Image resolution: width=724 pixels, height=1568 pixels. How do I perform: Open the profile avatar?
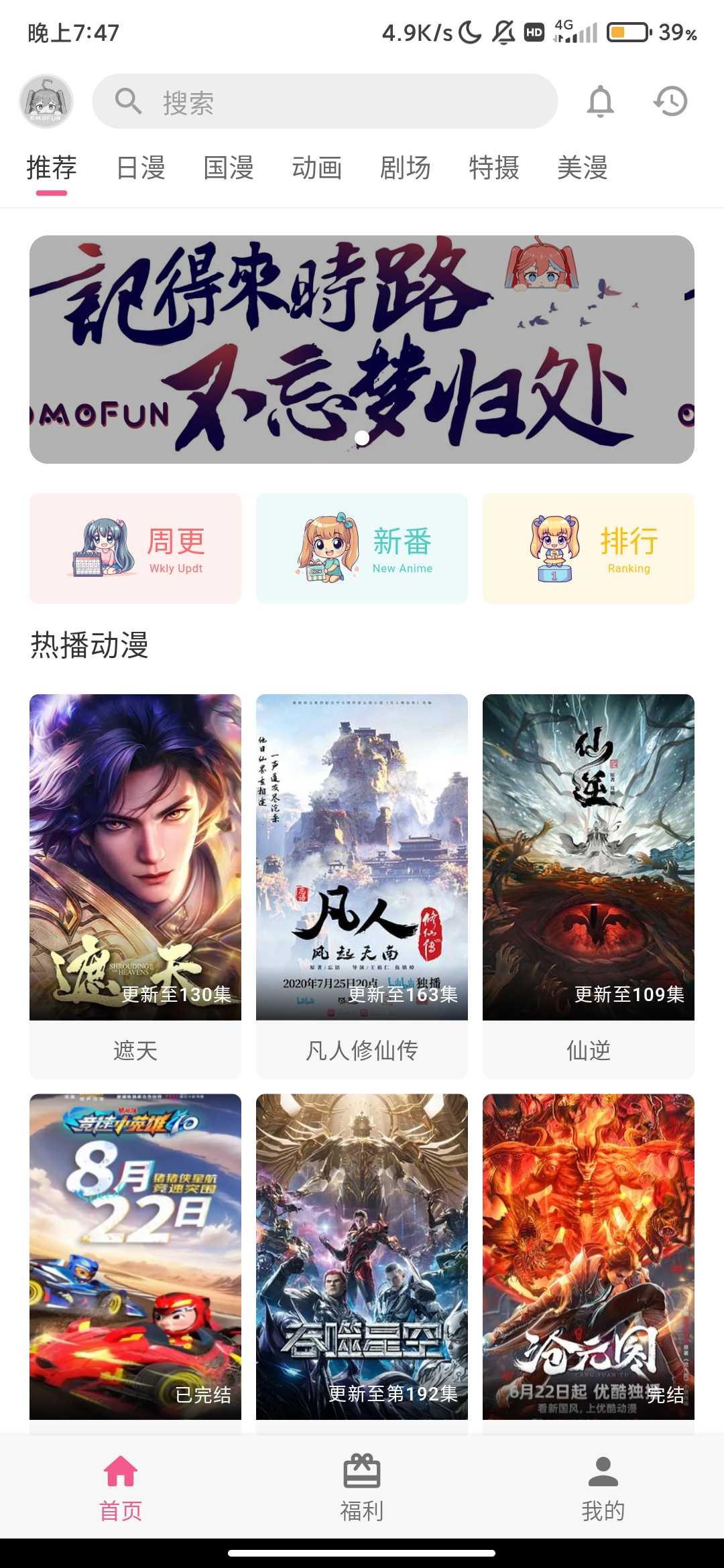click(46, 101)
